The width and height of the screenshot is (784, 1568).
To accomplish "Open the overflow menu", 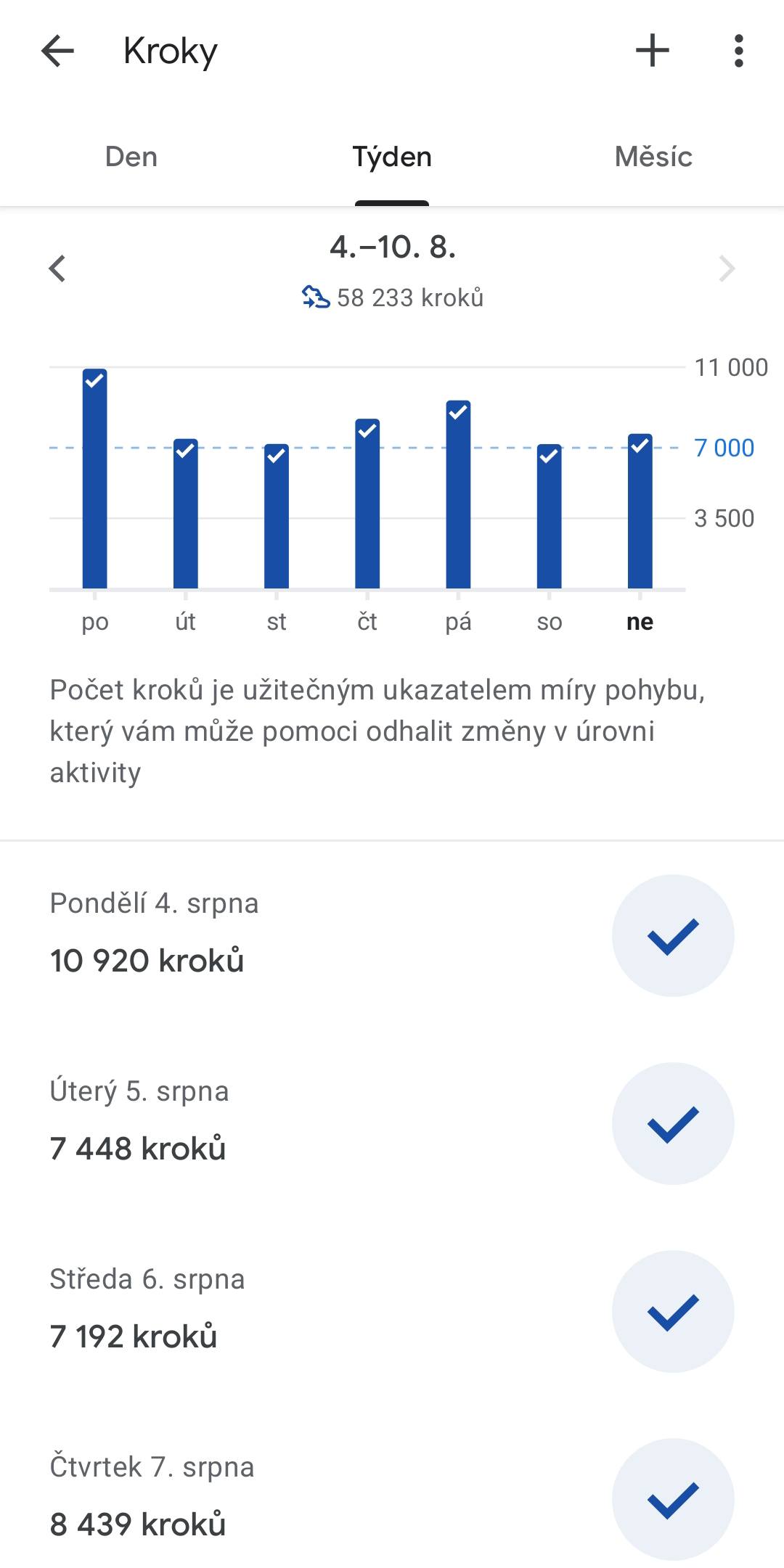I will tap(738, 52).
